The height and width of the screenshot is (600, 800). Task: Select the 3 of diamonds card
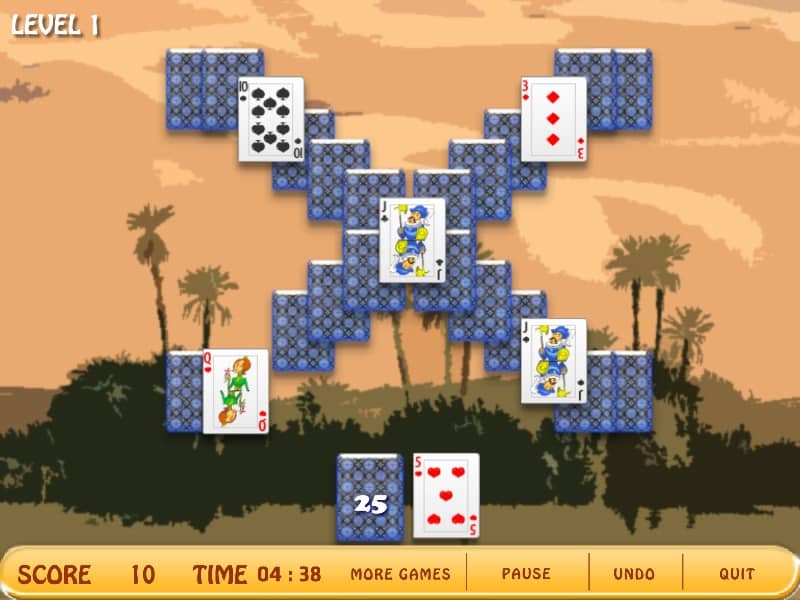tap(553, 120)
